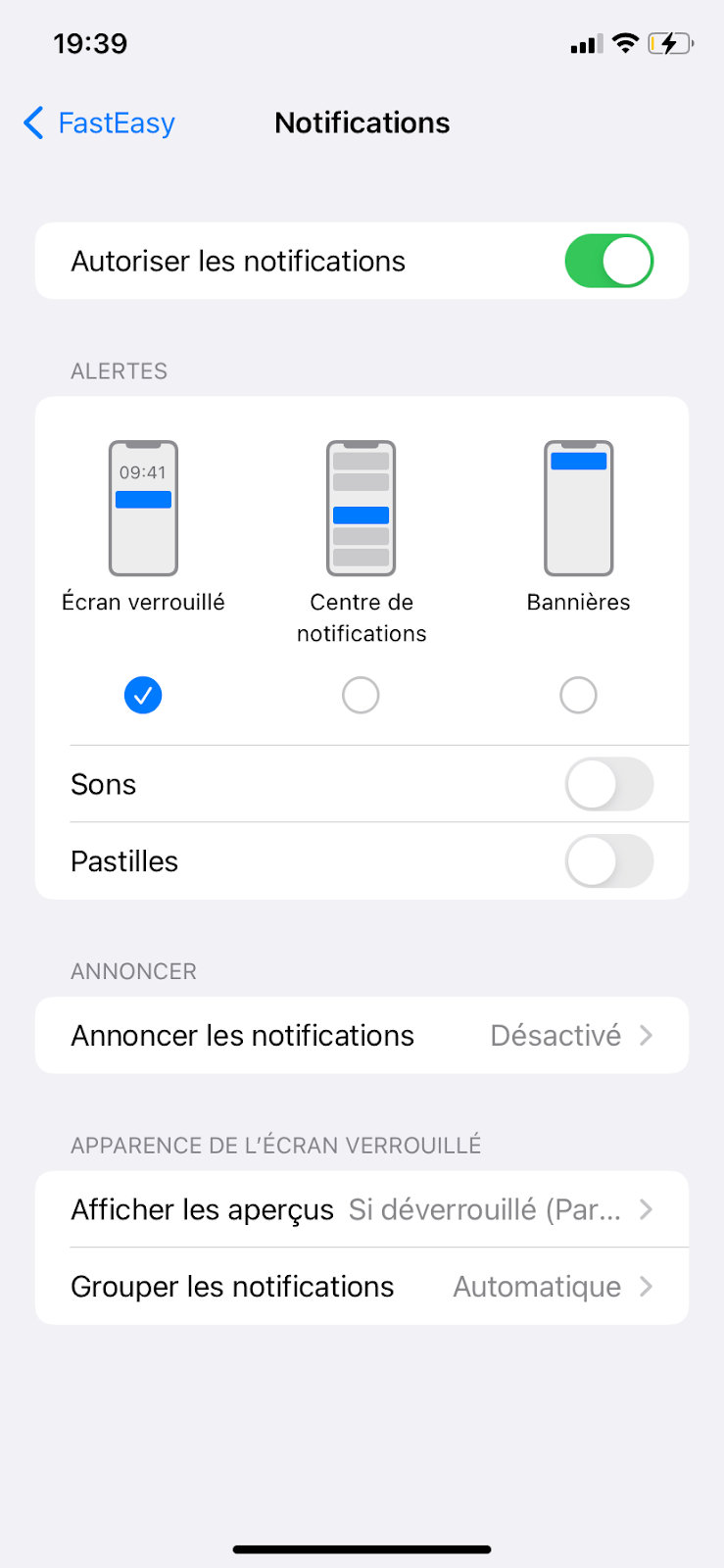
Task: Turn on the Sons switch
Action: coord(608,784)
